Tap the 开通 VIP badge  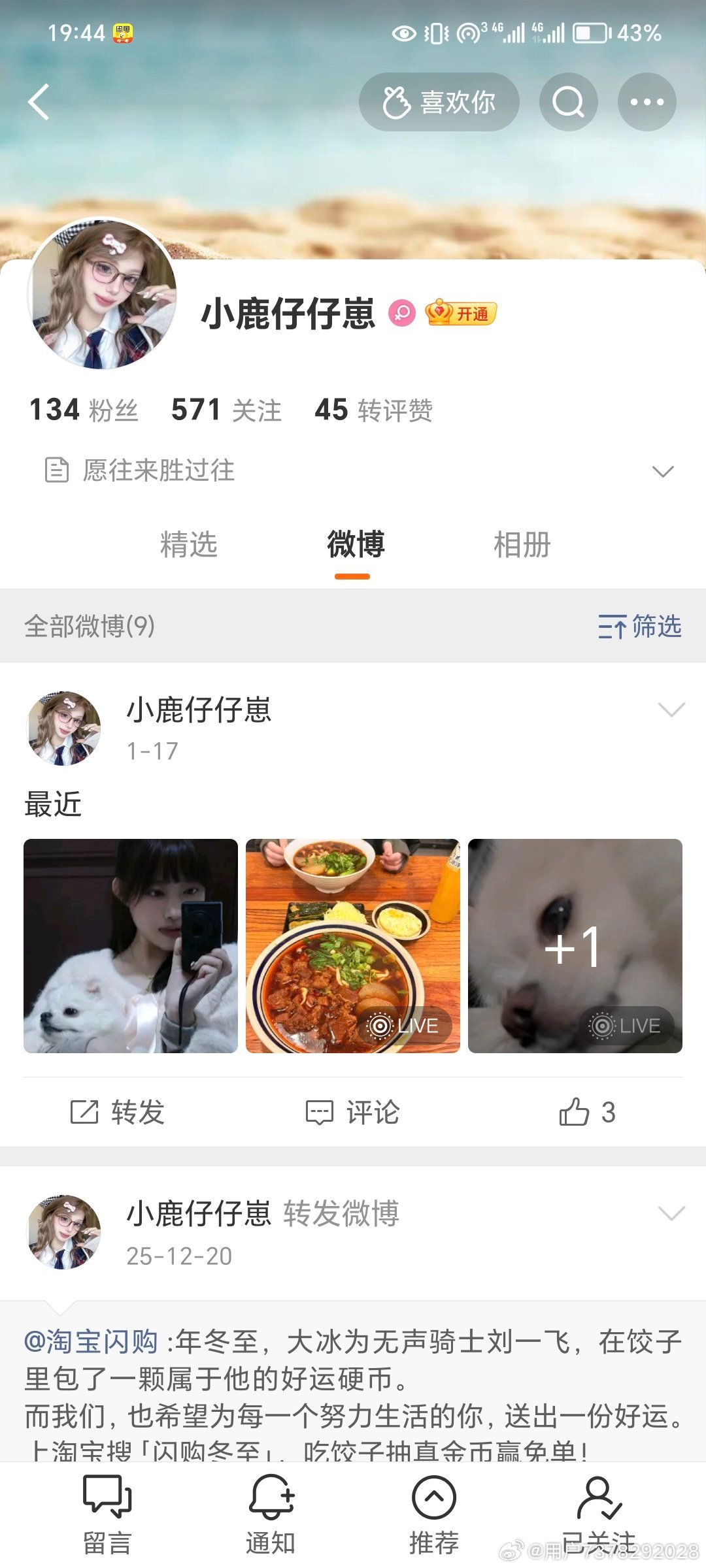pos(462,314)
